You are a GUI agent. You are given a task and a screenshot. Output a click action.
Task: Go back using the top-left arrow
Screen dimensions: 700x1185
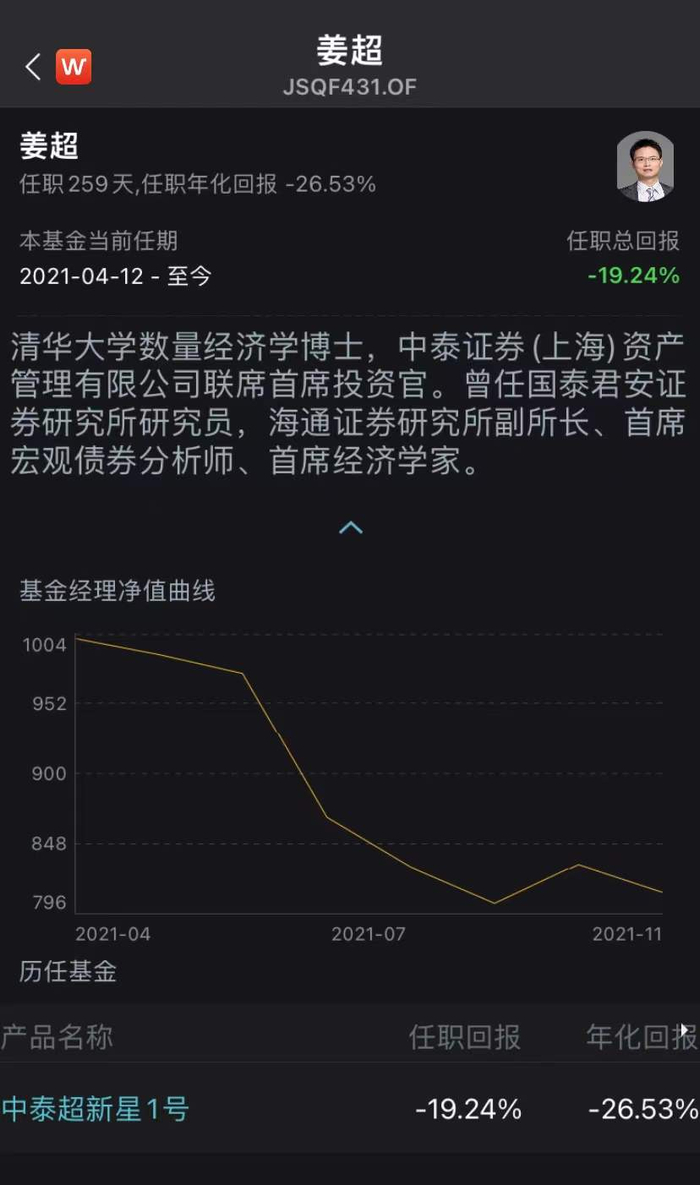coord(33,67)
